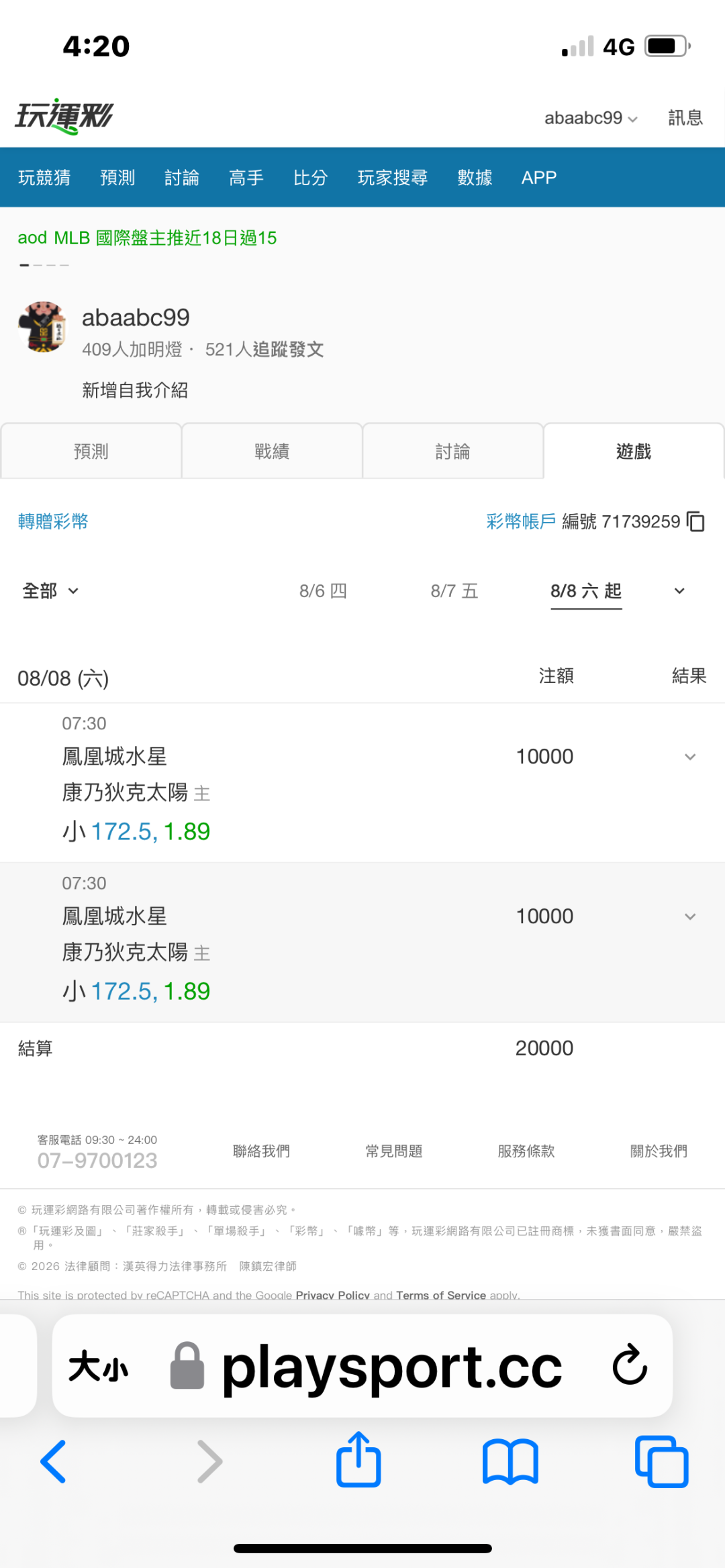Open the abaabc99 account dropdown

tap(591, 118)
